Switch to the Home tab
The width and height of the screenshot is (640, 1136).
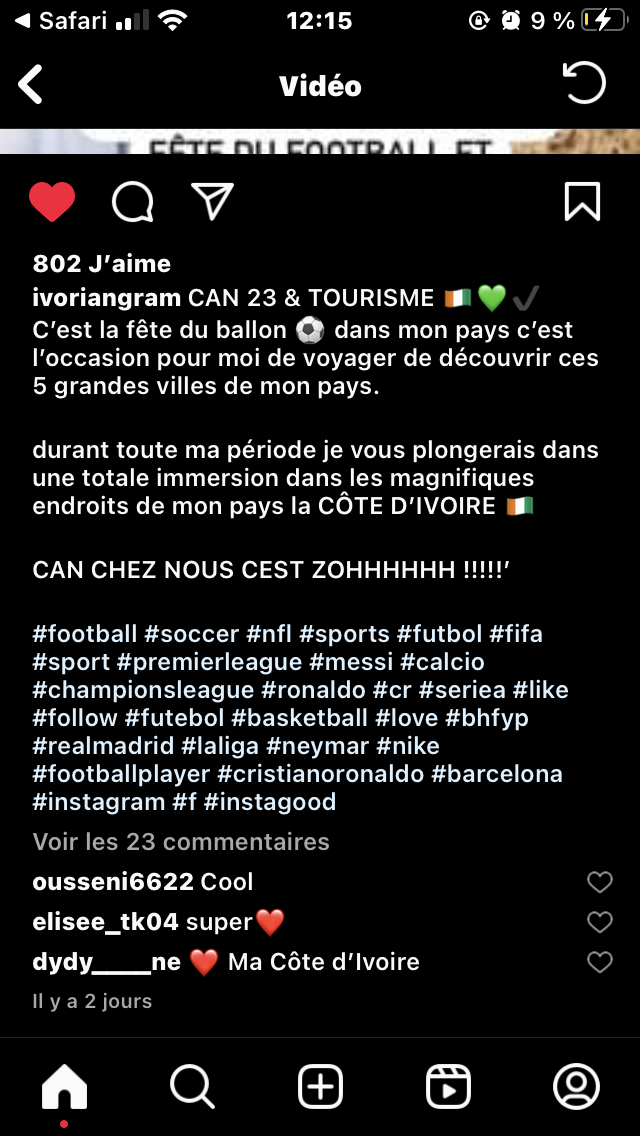(64, 1087)
